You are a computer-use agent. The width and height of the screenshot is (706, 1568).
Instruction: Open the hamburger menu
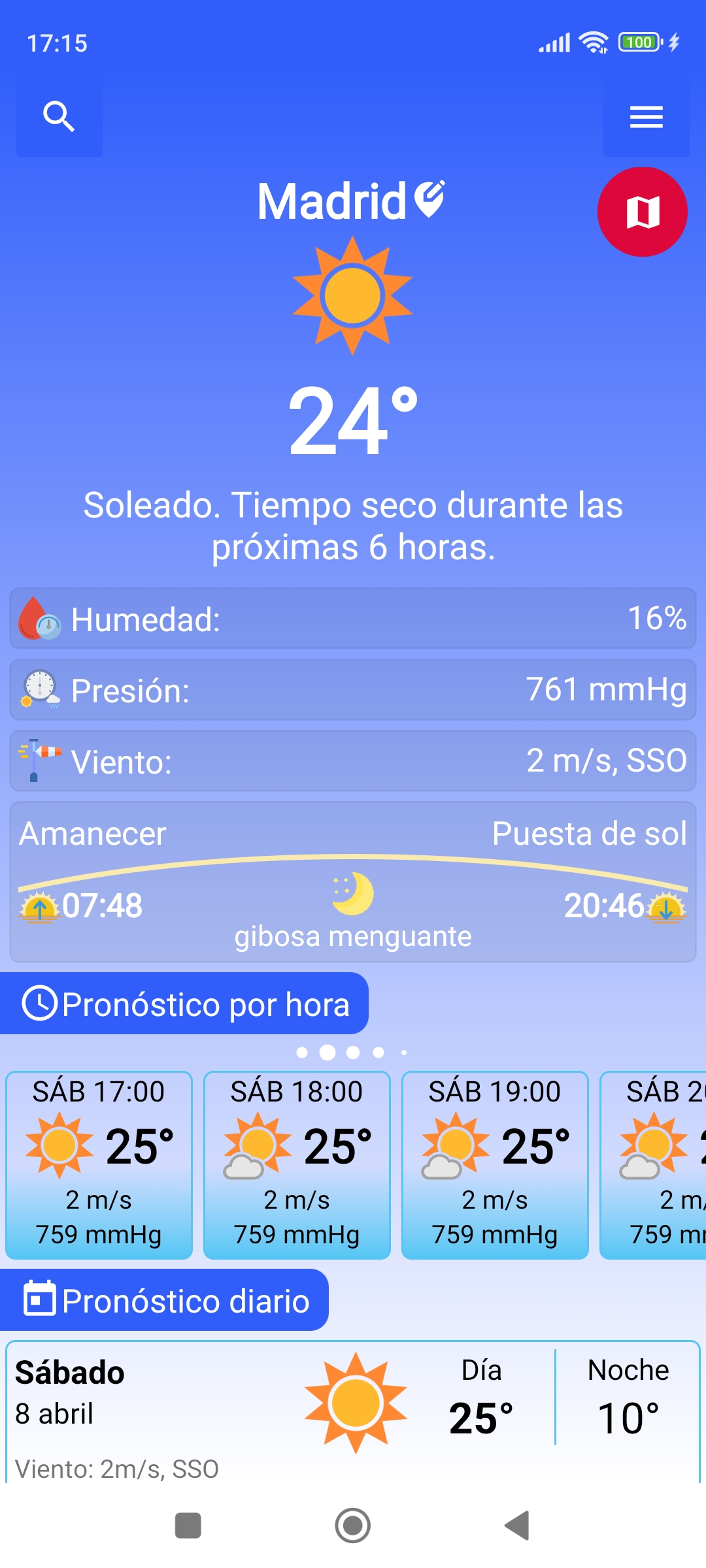[x=646, y=118]
